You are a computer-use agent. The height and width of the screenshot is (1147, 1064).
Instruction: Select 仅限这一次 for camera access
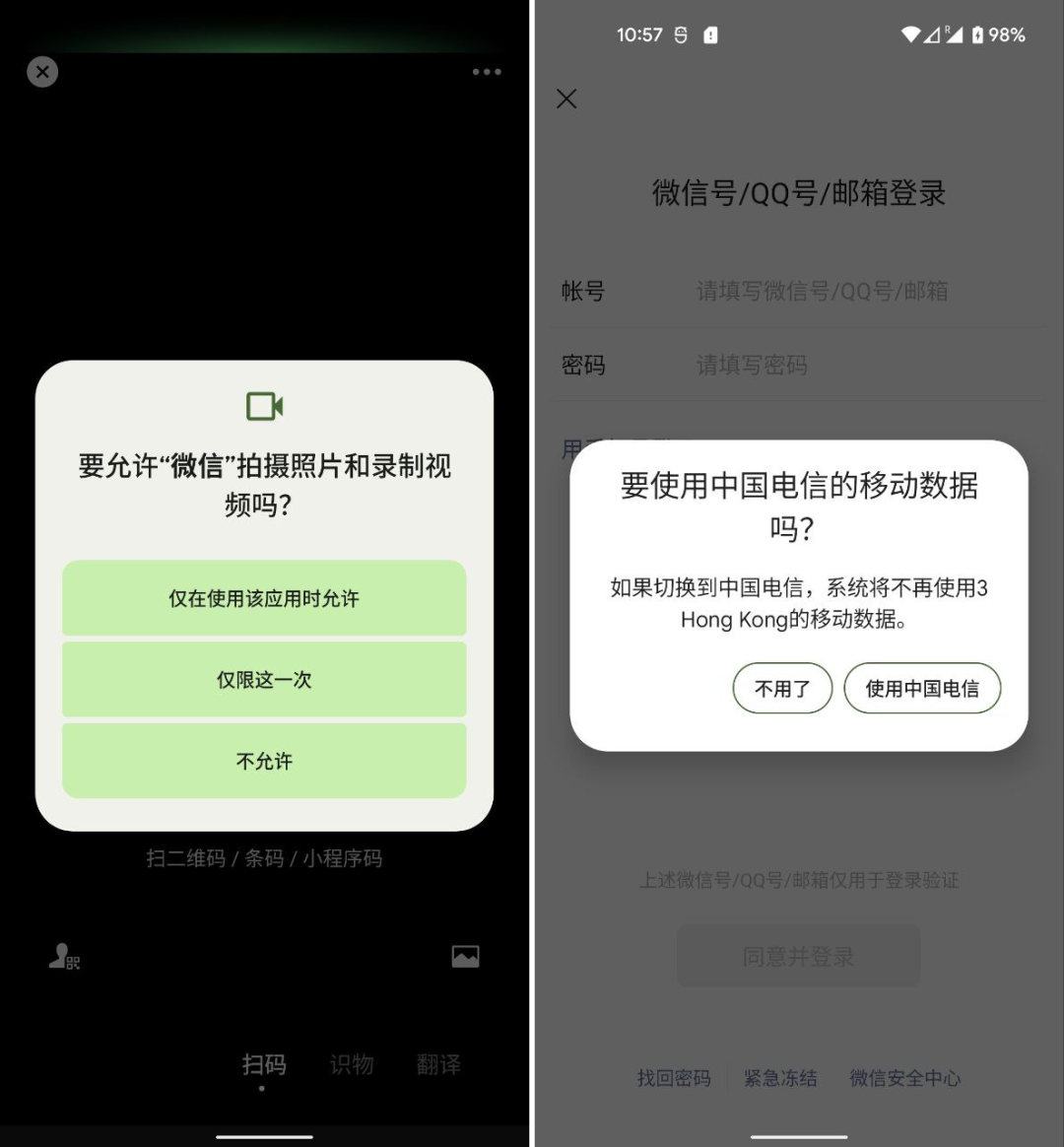264,680
